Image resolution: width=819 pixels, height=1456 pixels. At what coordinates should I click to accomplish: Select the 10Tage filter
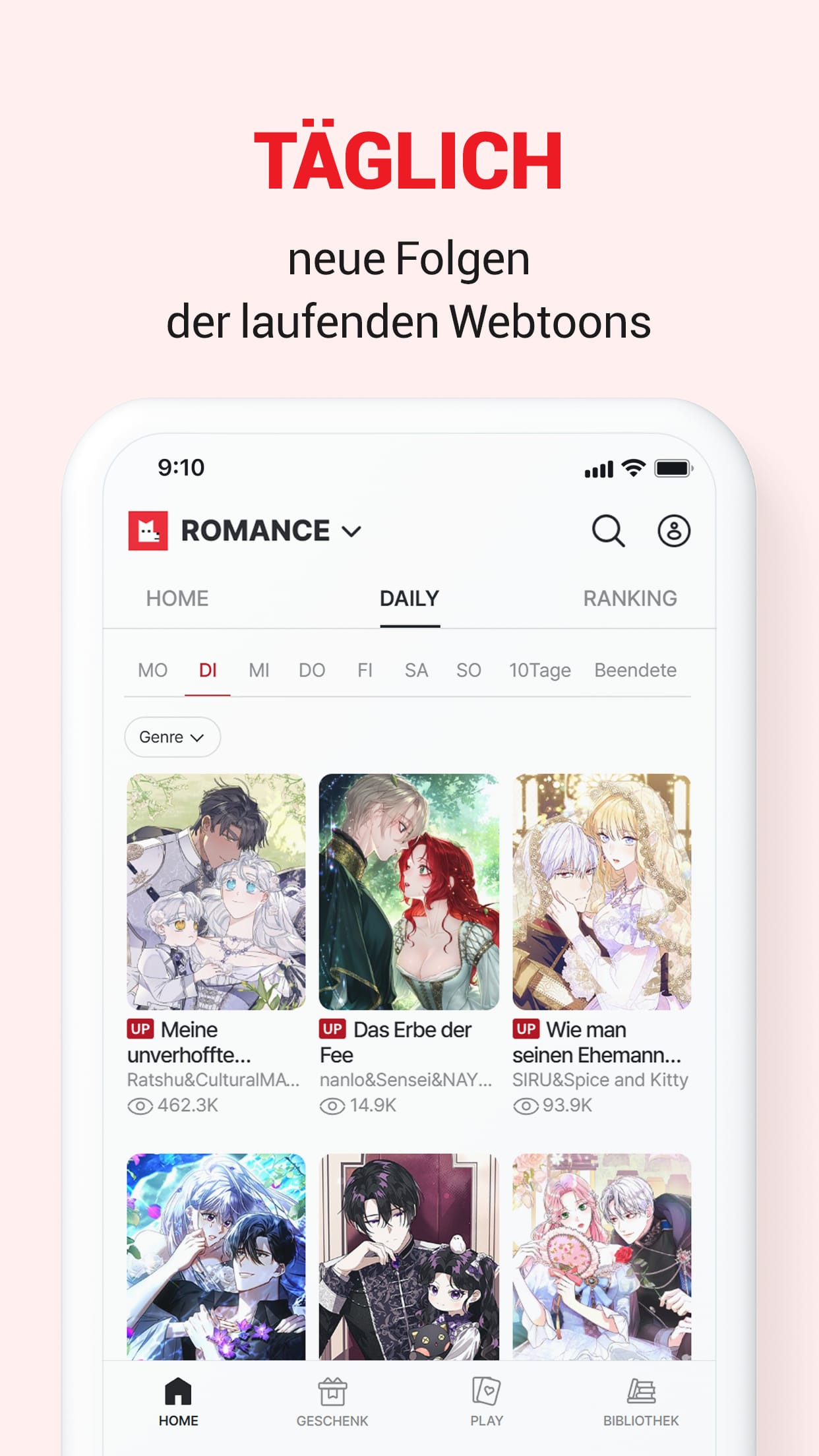click(539, 669)
